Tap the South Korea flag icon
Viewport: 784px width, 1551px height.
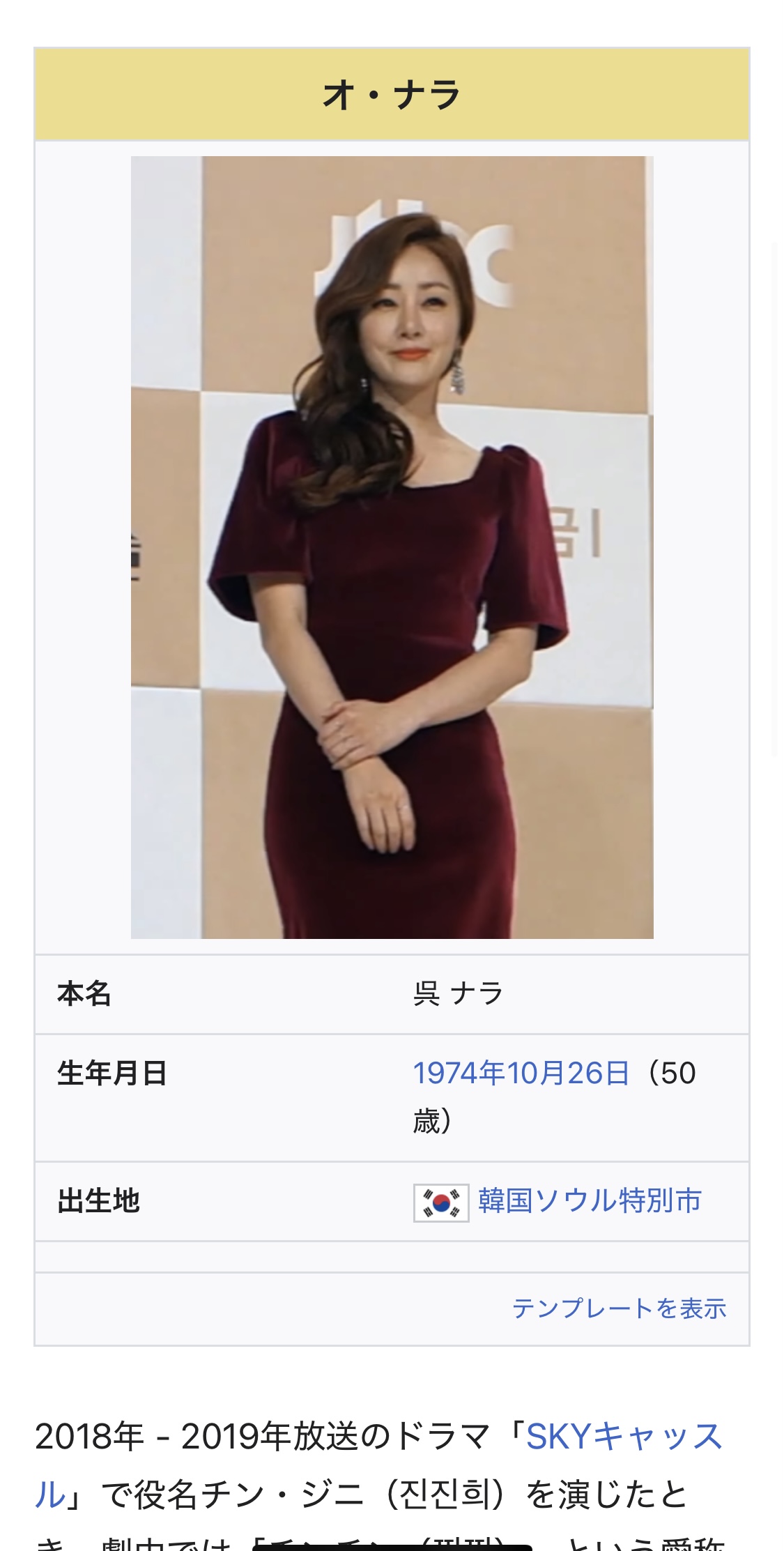coord(440,1202)
